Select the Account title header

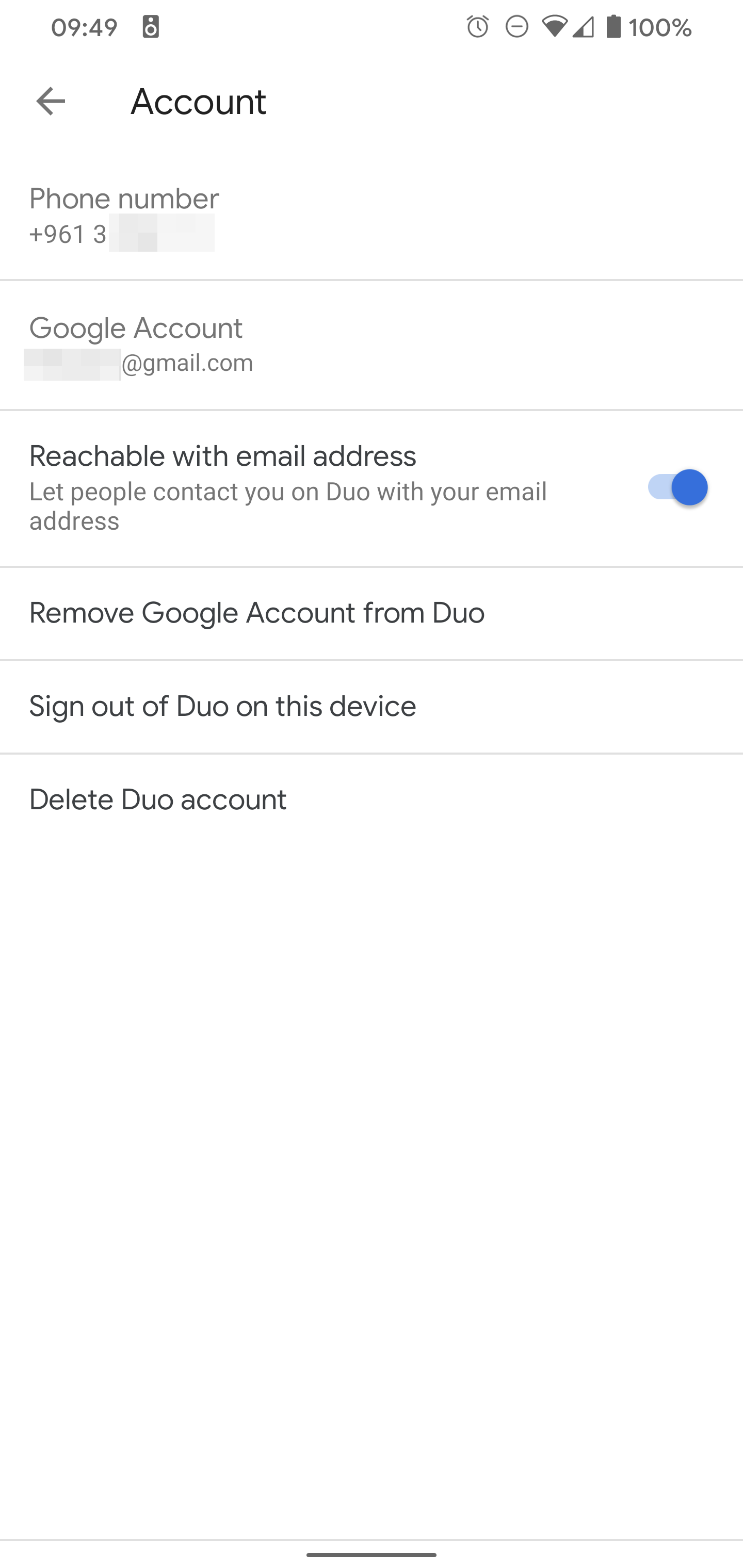click(198, 101)
